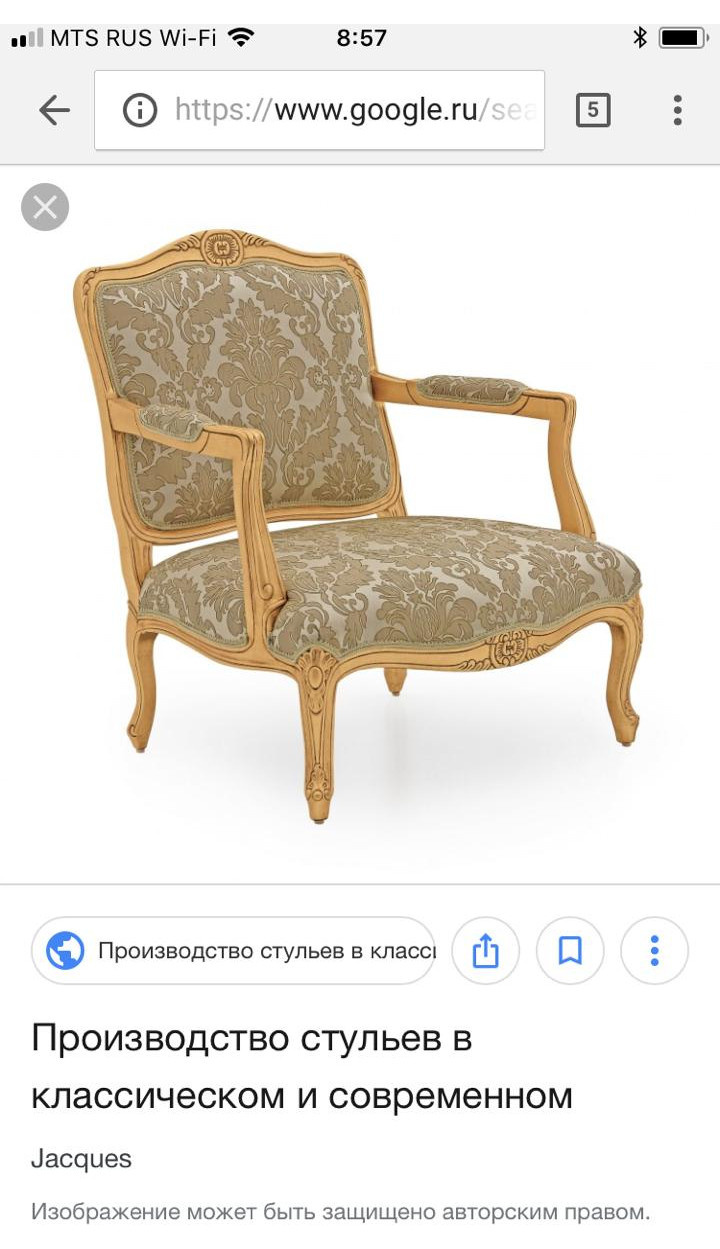Tap the address bar showing google.ru
Screen dimensions: 720x1249
(x=330, y=110)
